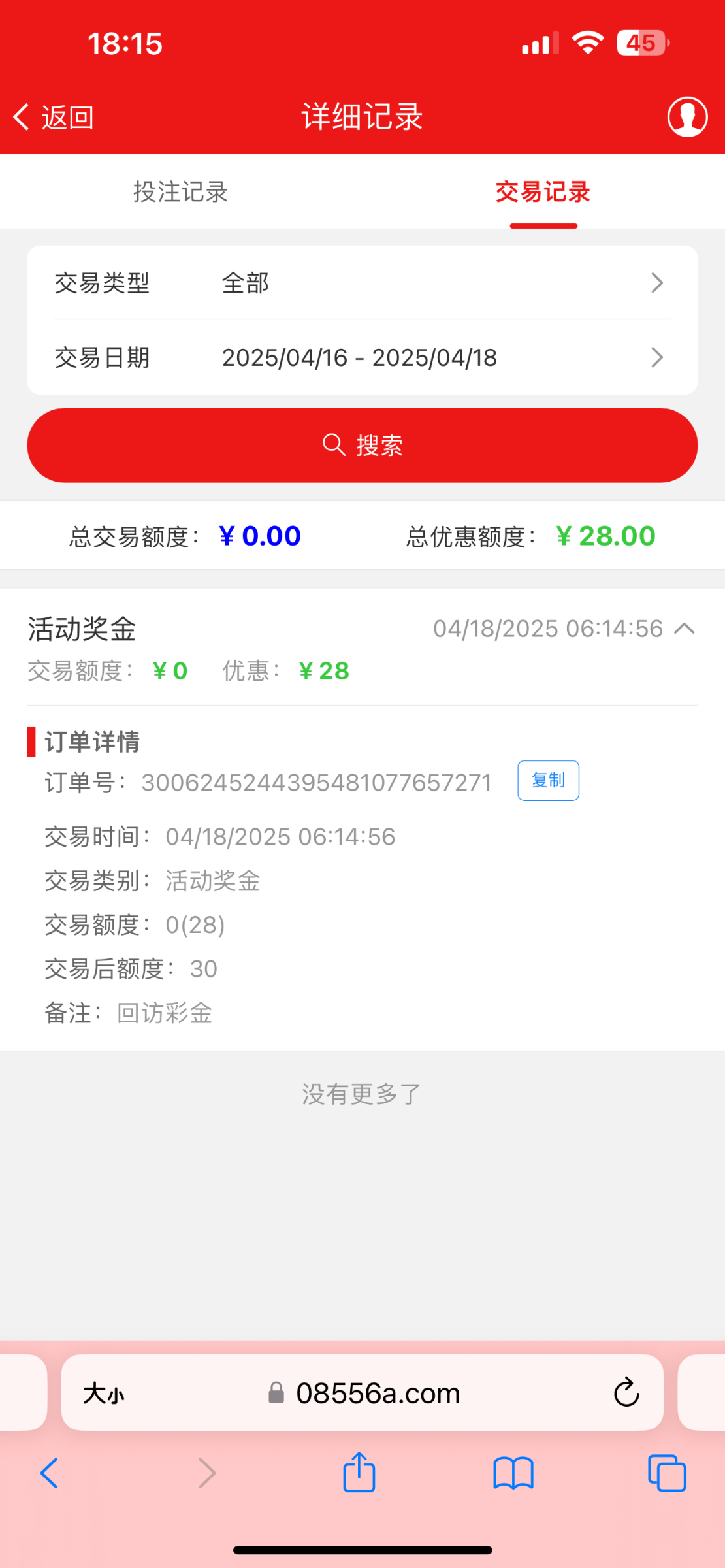Select the 交易记录 tab
725x1568 pixels.
(543, 192)
